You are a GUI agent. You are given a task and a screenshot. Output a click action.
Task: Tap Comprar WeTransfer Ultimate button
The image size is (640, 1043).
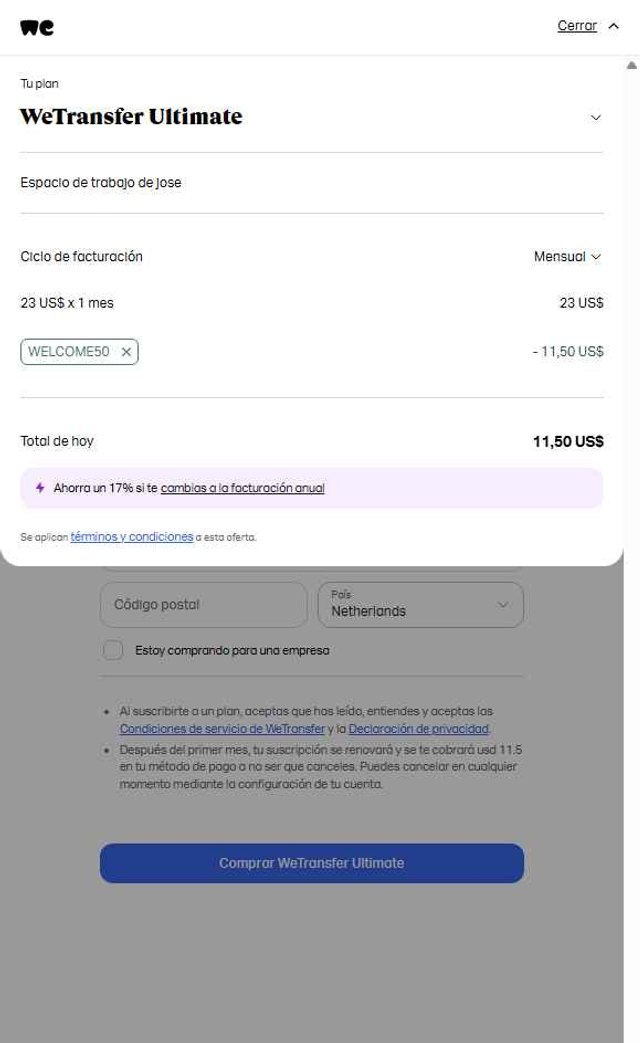click(x=312, y=863)
